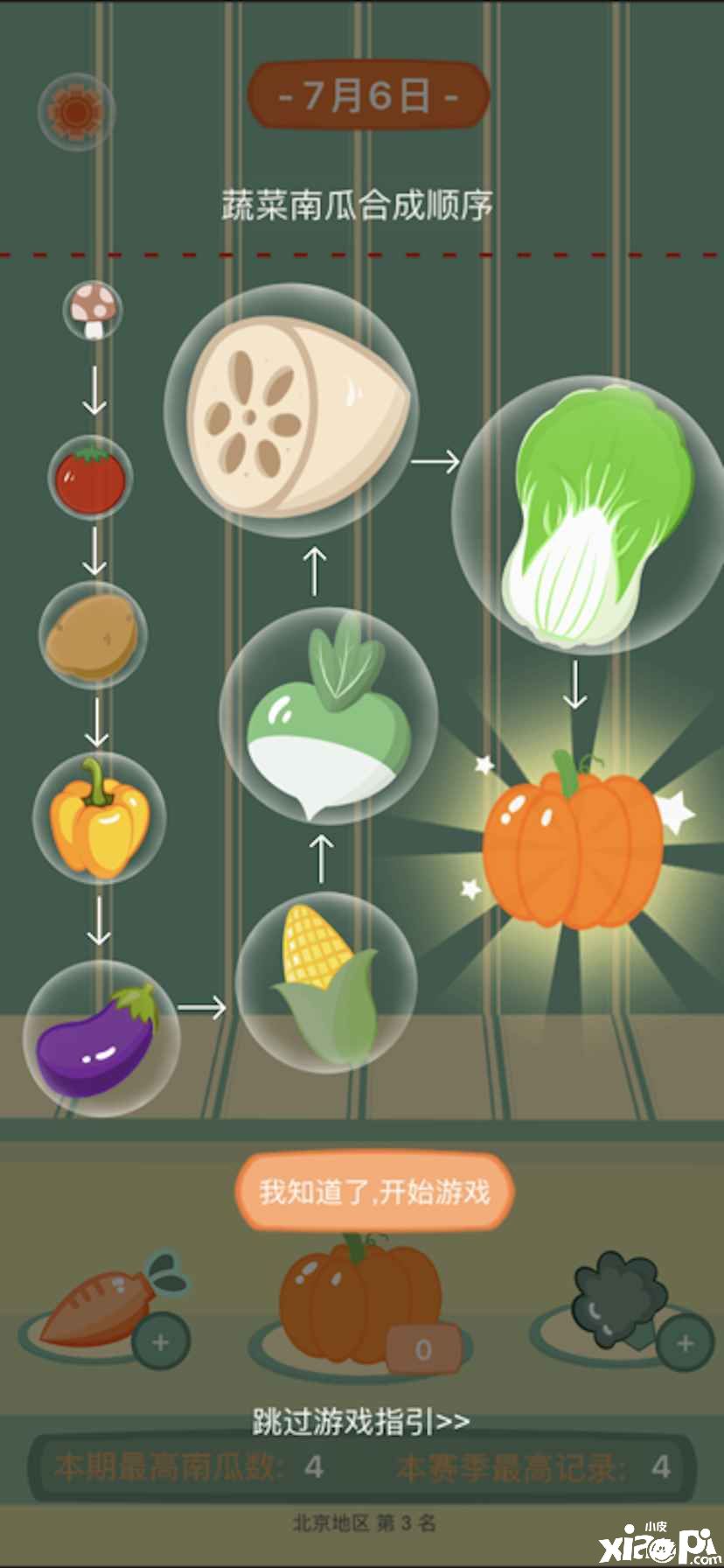Open the settings gear icon
This screenshot has width=724, height=1568.
click(76, 111)
